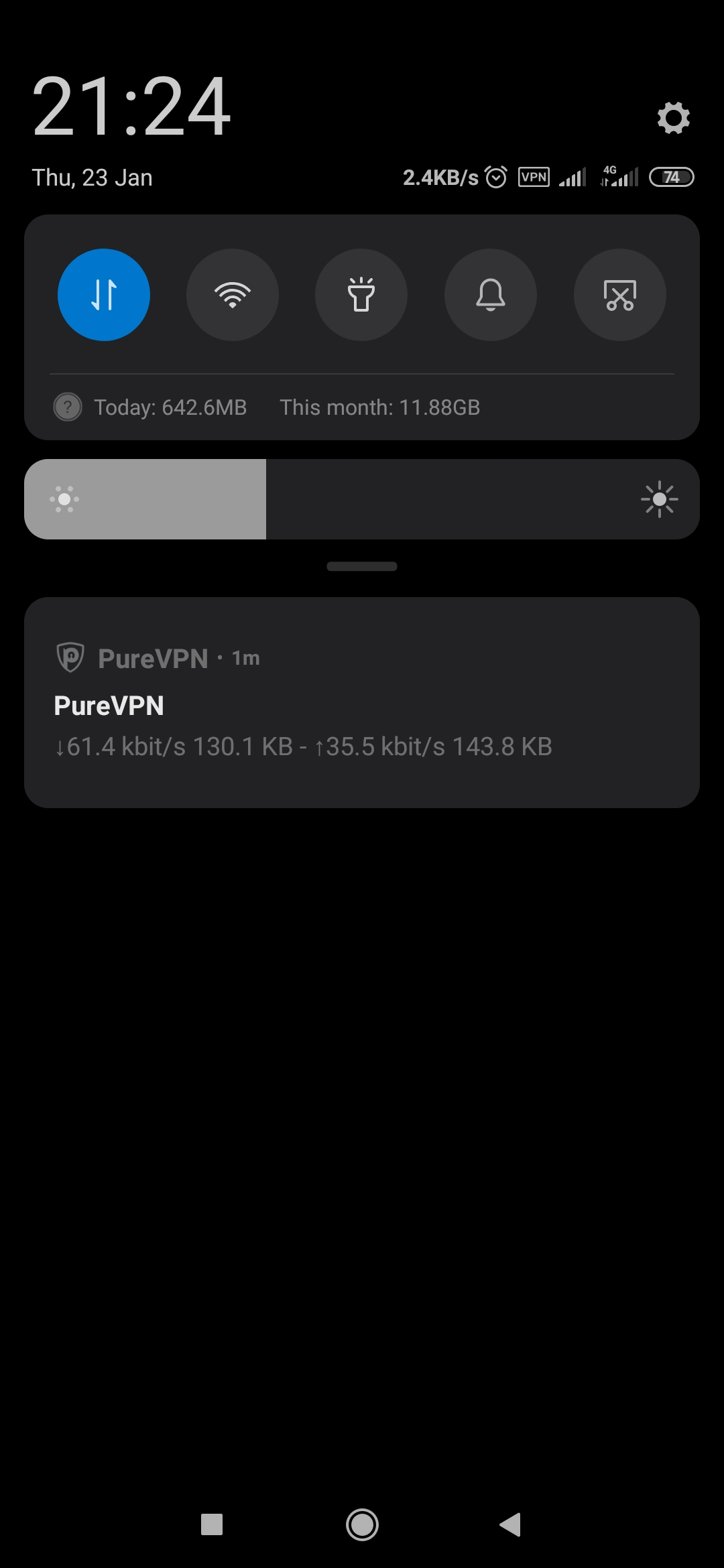This screenshot has width=724, height=1568.
Task: Take a screenshot with the scissors tile
Action: point(619,295)
